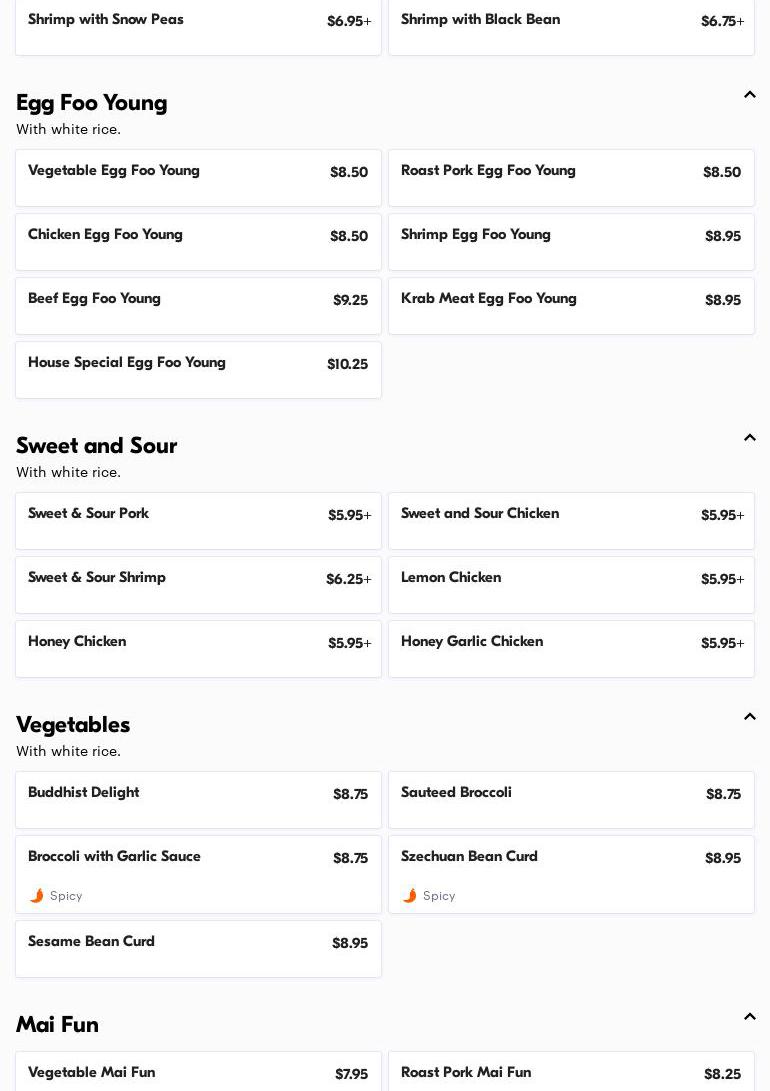Choose spicy Szechuan Bean Curd
Screen dimensions: 770x1091
tap(571, 873)
